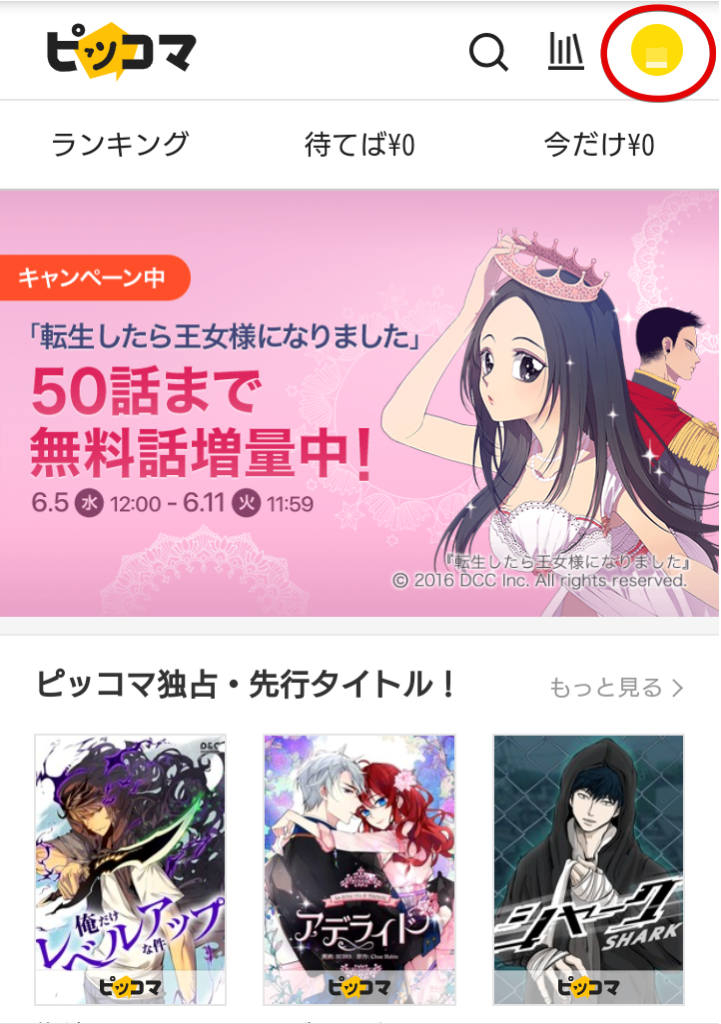Open the 50話まで無料話増量中 campaign banner
The height and width of the screenshot is (1024, 721).
coord(360,403)
